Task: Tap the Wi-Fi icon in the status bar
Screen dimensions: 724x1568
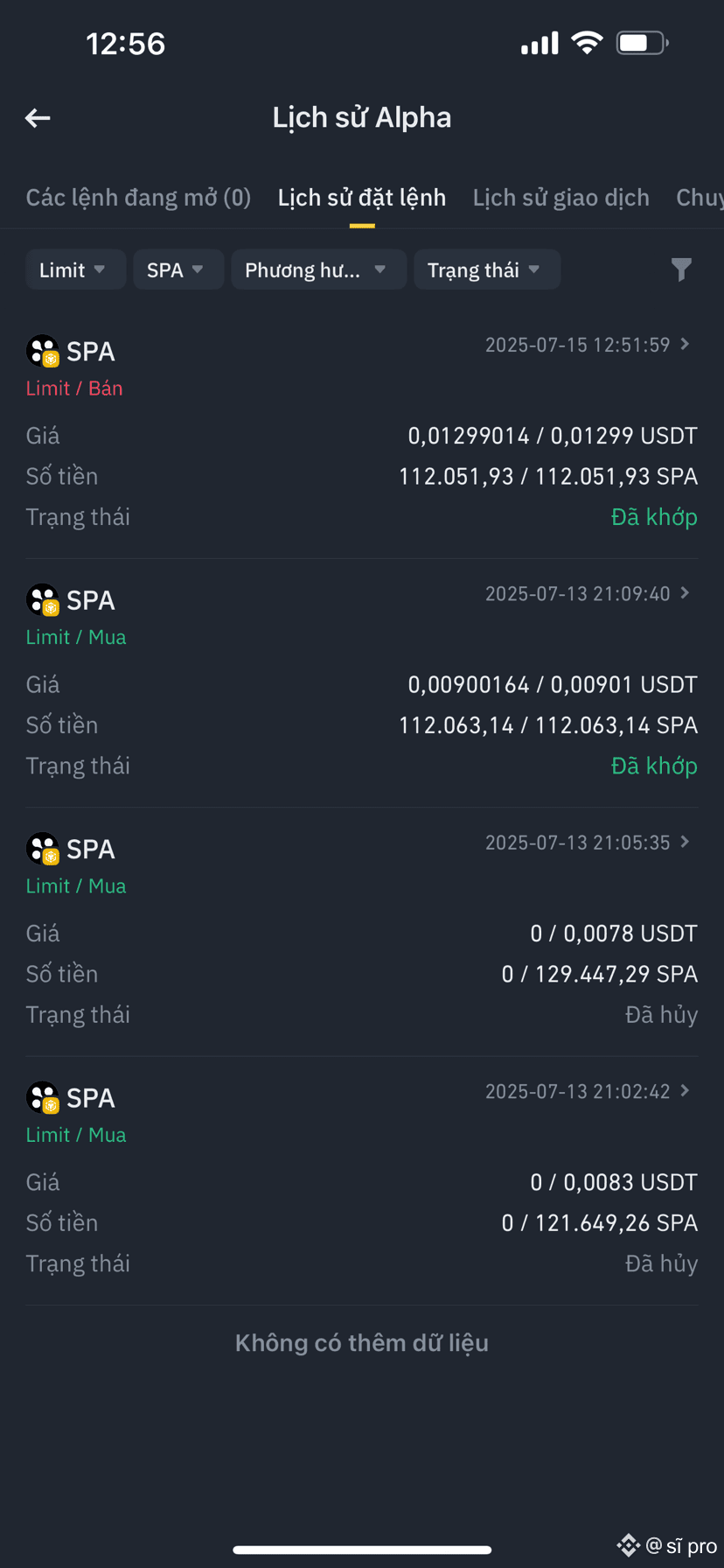Action: 588,42
